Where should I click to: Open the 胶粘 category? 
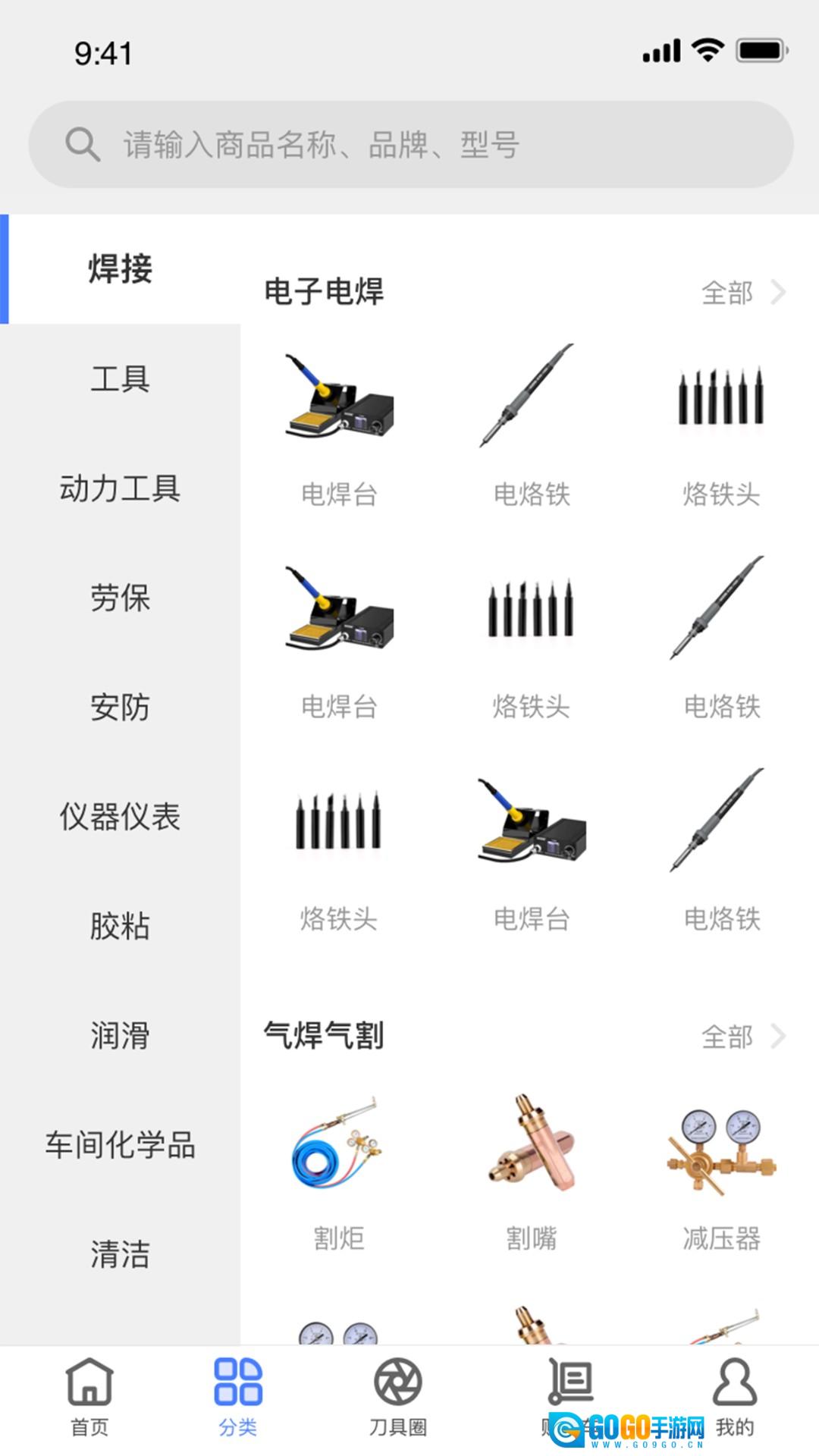[120, 926]
